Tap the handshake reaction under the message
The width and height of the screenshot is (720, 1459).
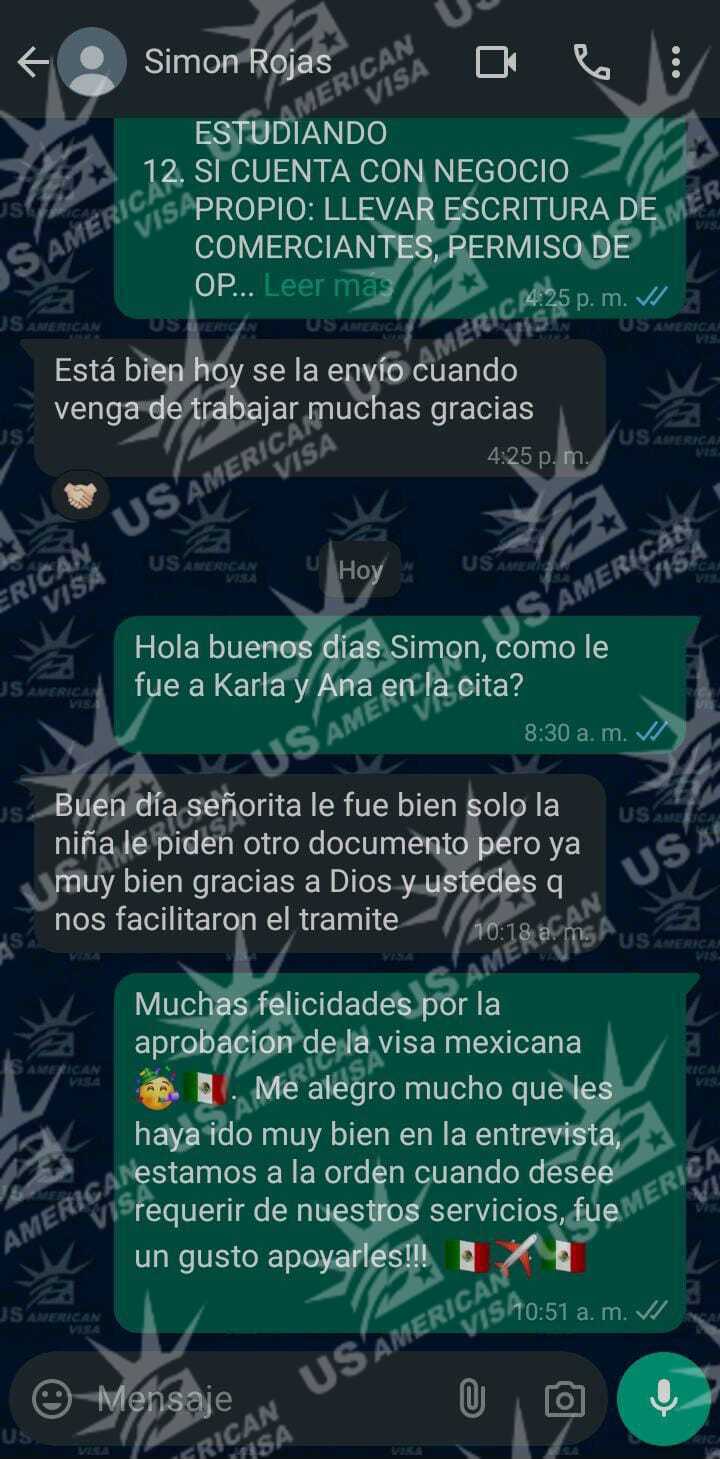click(80, 494)
